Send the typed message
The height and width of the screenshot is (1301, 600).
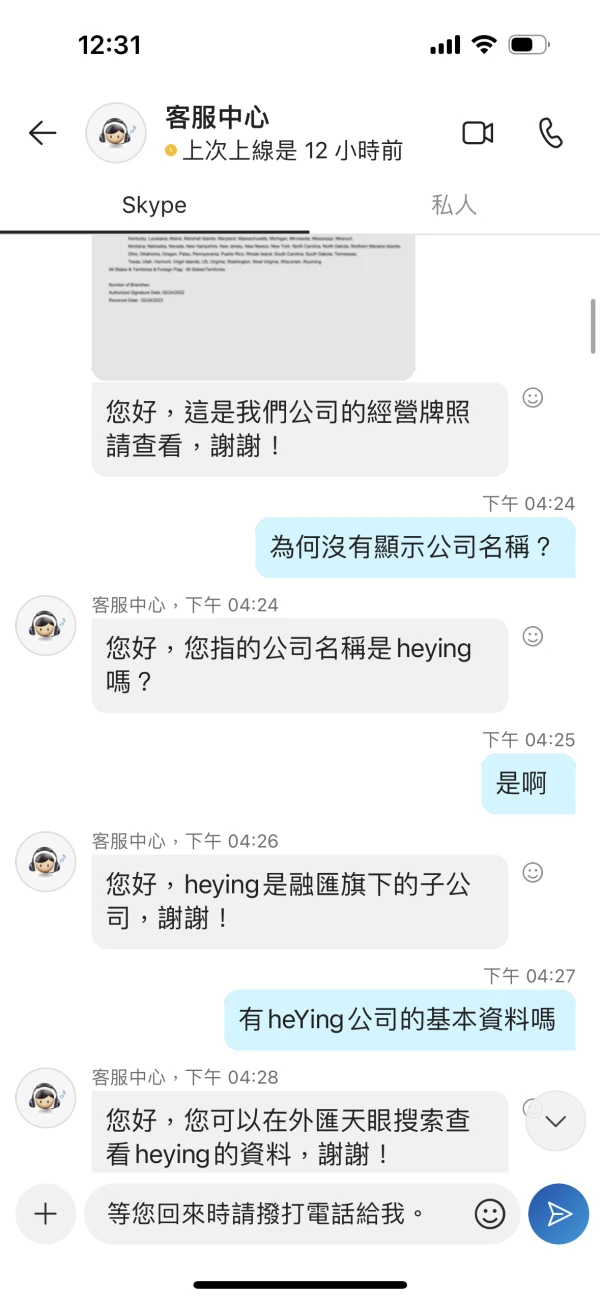coord(558,1214)
